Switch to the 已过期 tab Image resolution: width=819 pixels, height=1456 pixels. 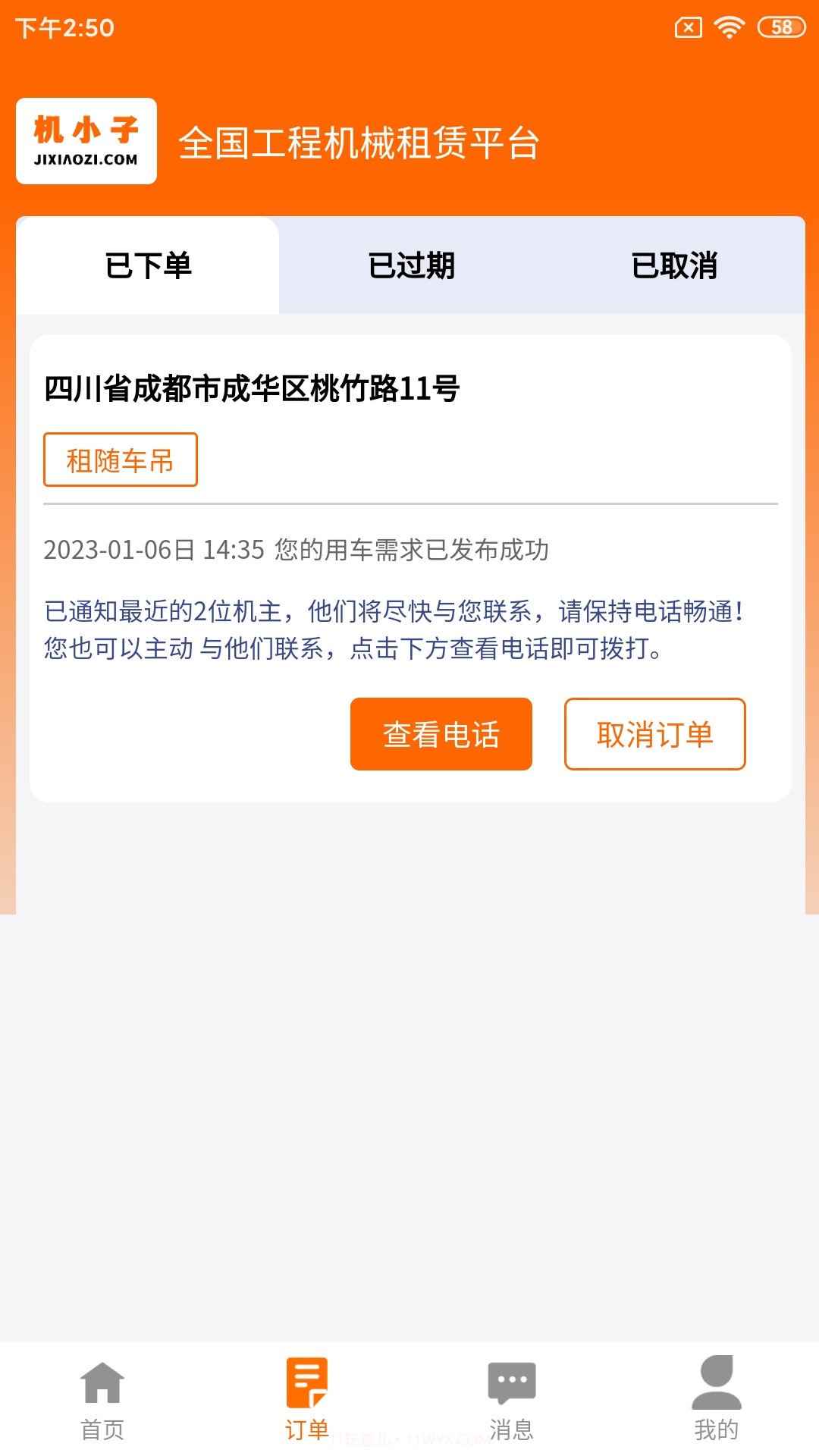pyautogui.click(x=413, y=266)
